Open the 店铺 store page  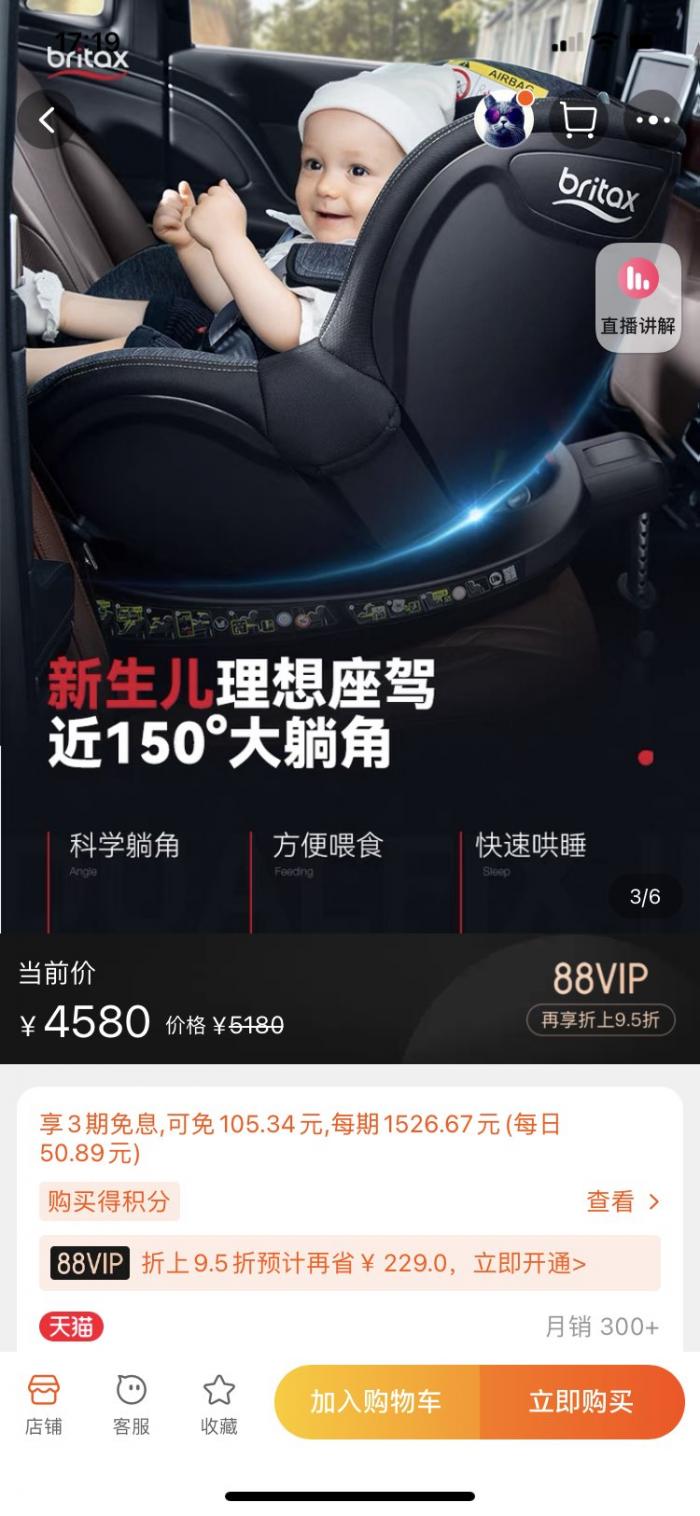(43, 1403)
